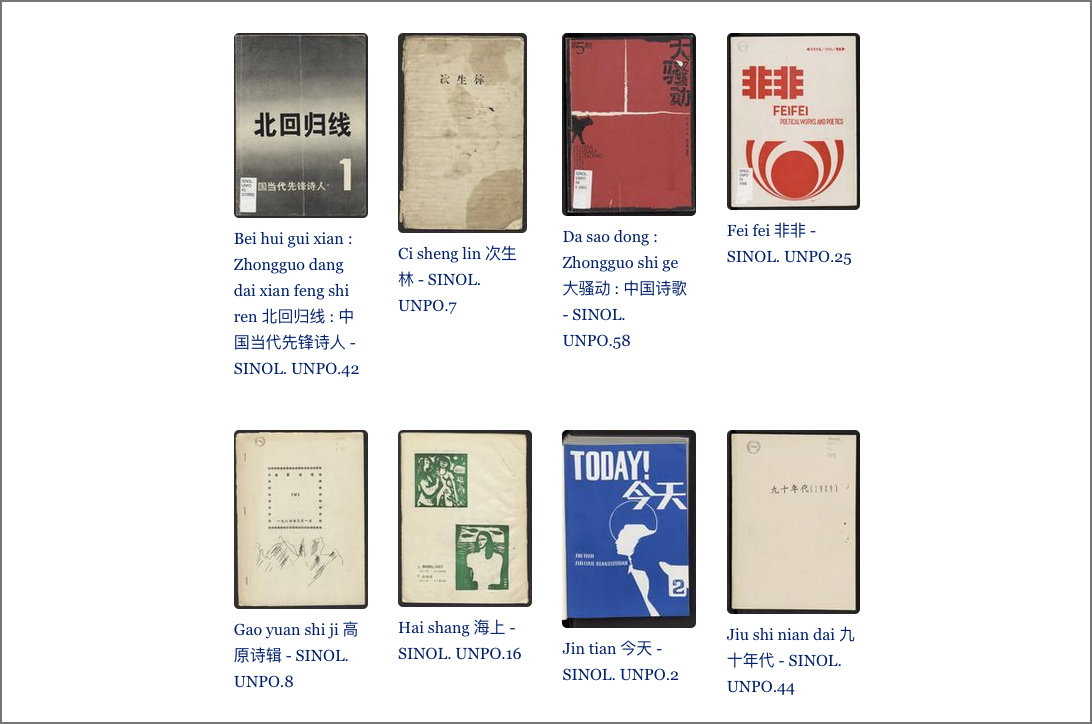
Task: Open the Ci sheng lin cover image
Action: (462, 132)
